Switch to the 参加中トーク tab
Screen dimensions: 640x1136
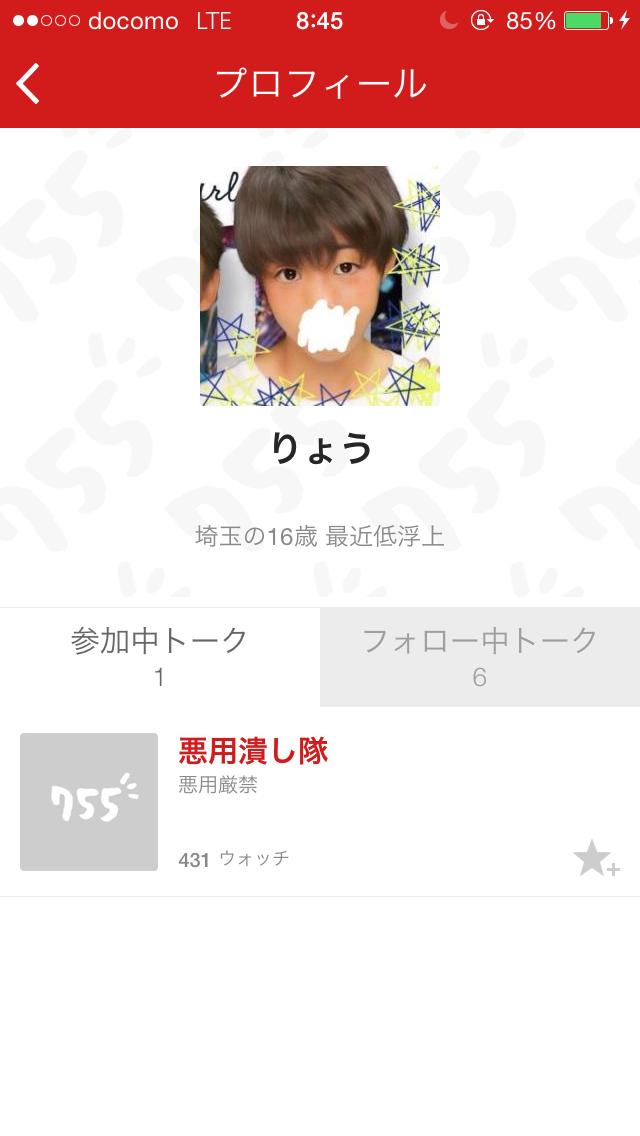[x=160, y=657]
